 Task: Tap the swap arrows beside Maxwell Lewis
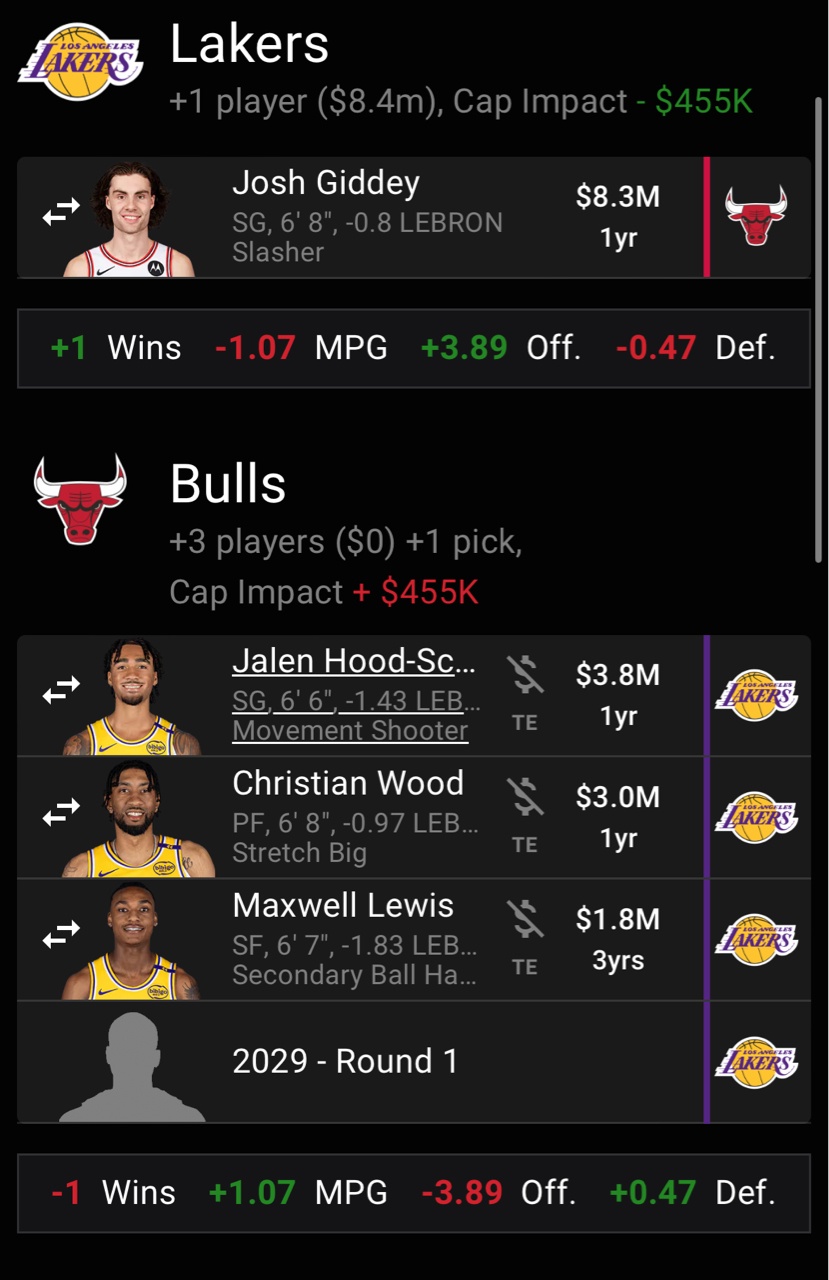coord(60,935)
